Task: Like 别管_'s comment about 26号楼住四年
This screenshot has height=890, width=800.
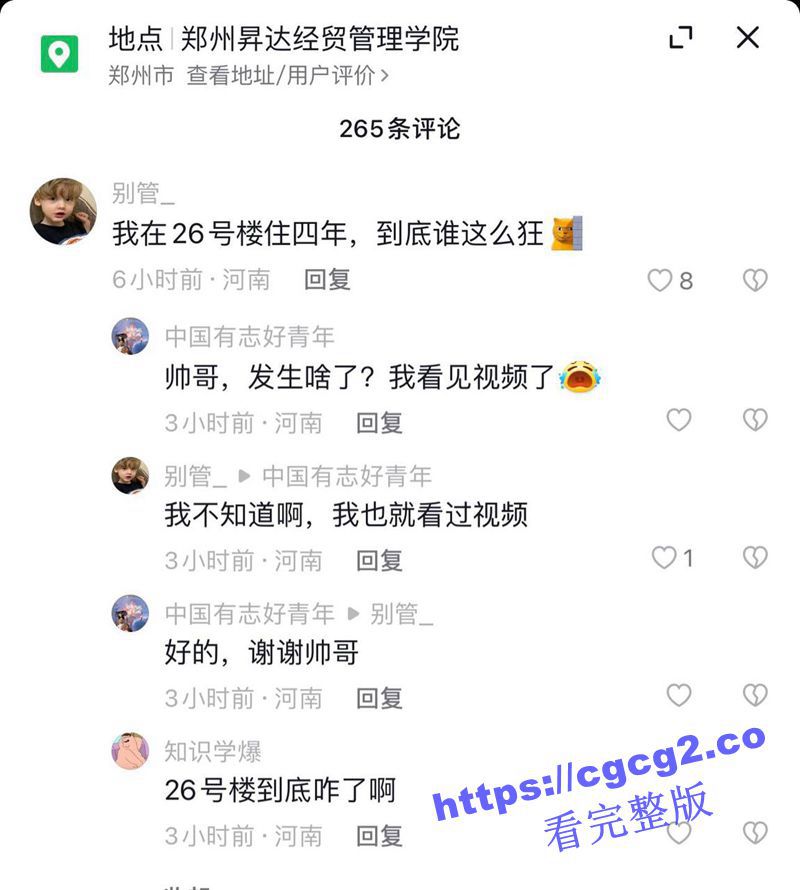Action: (660, 281)
